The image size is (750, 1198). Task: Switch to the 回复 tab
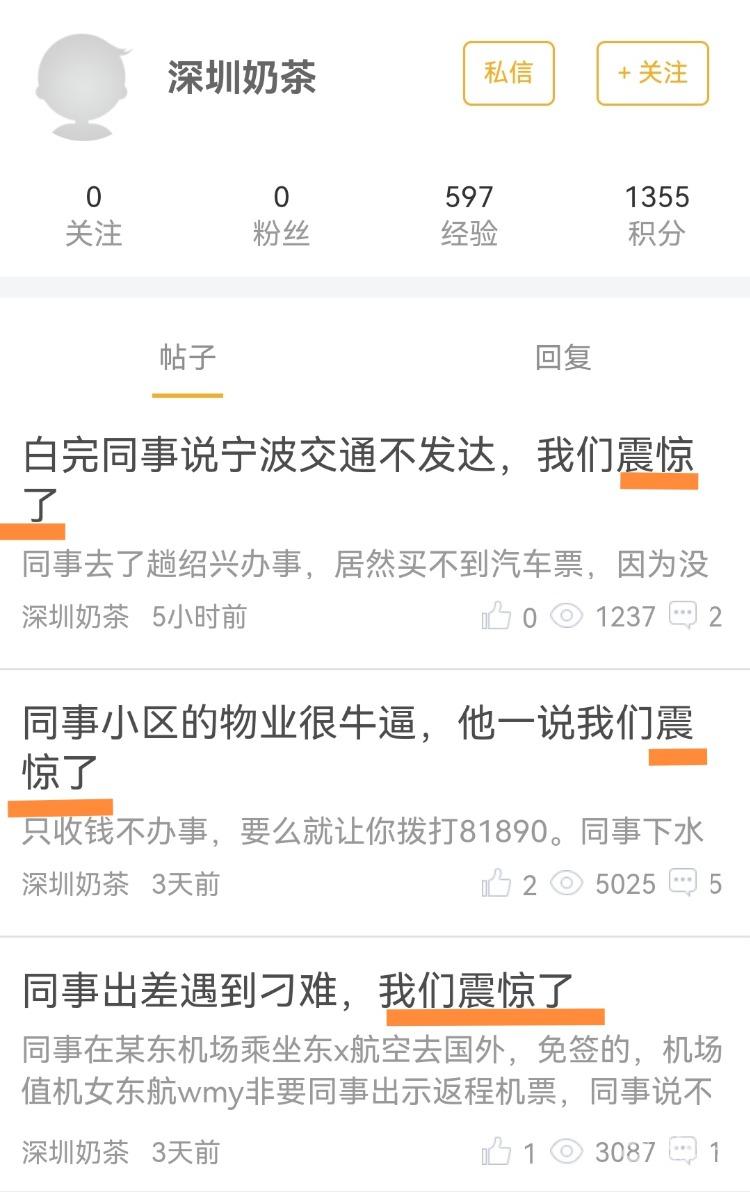(563, 357)
